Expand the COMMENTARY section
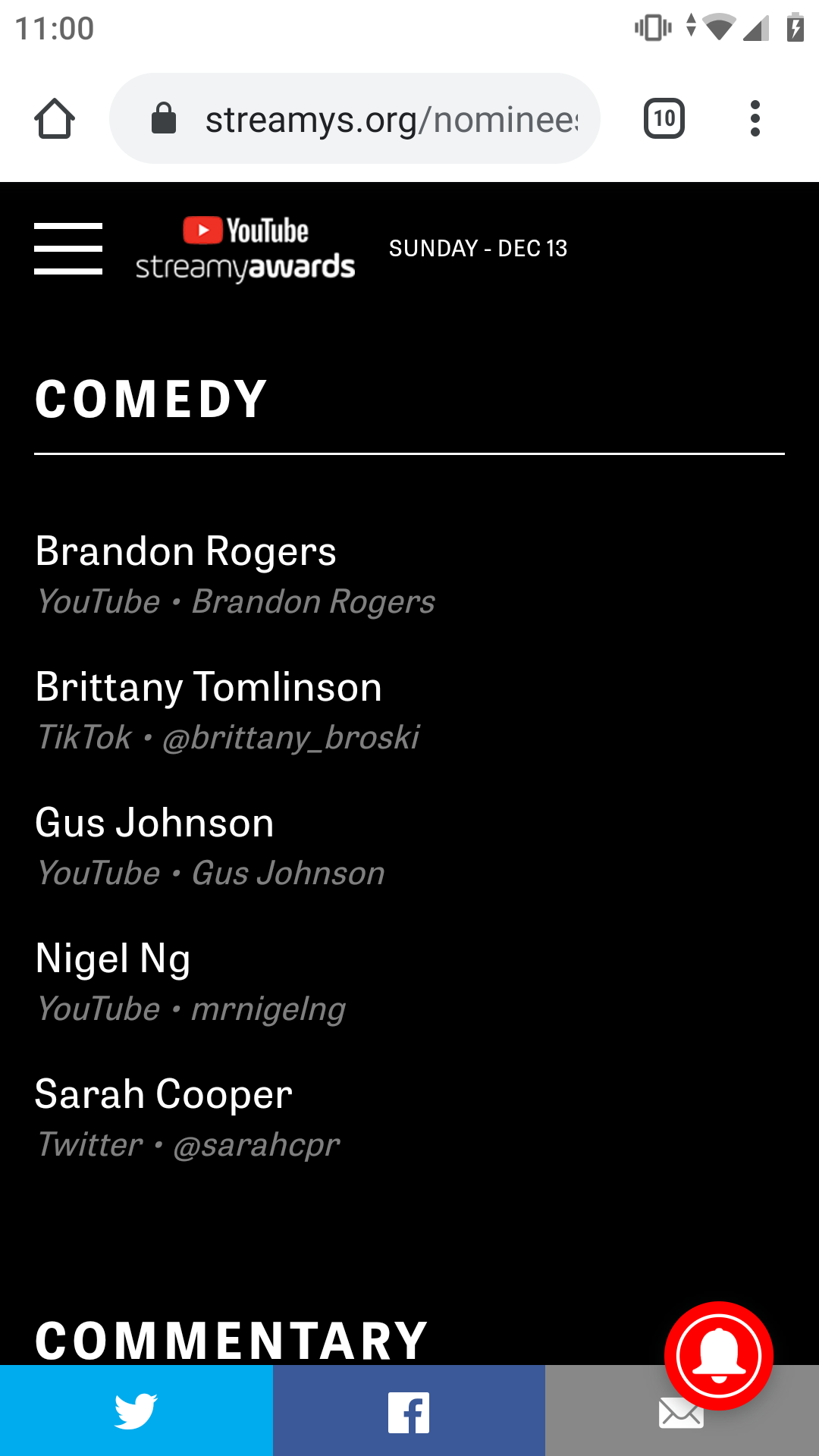 231,1337
